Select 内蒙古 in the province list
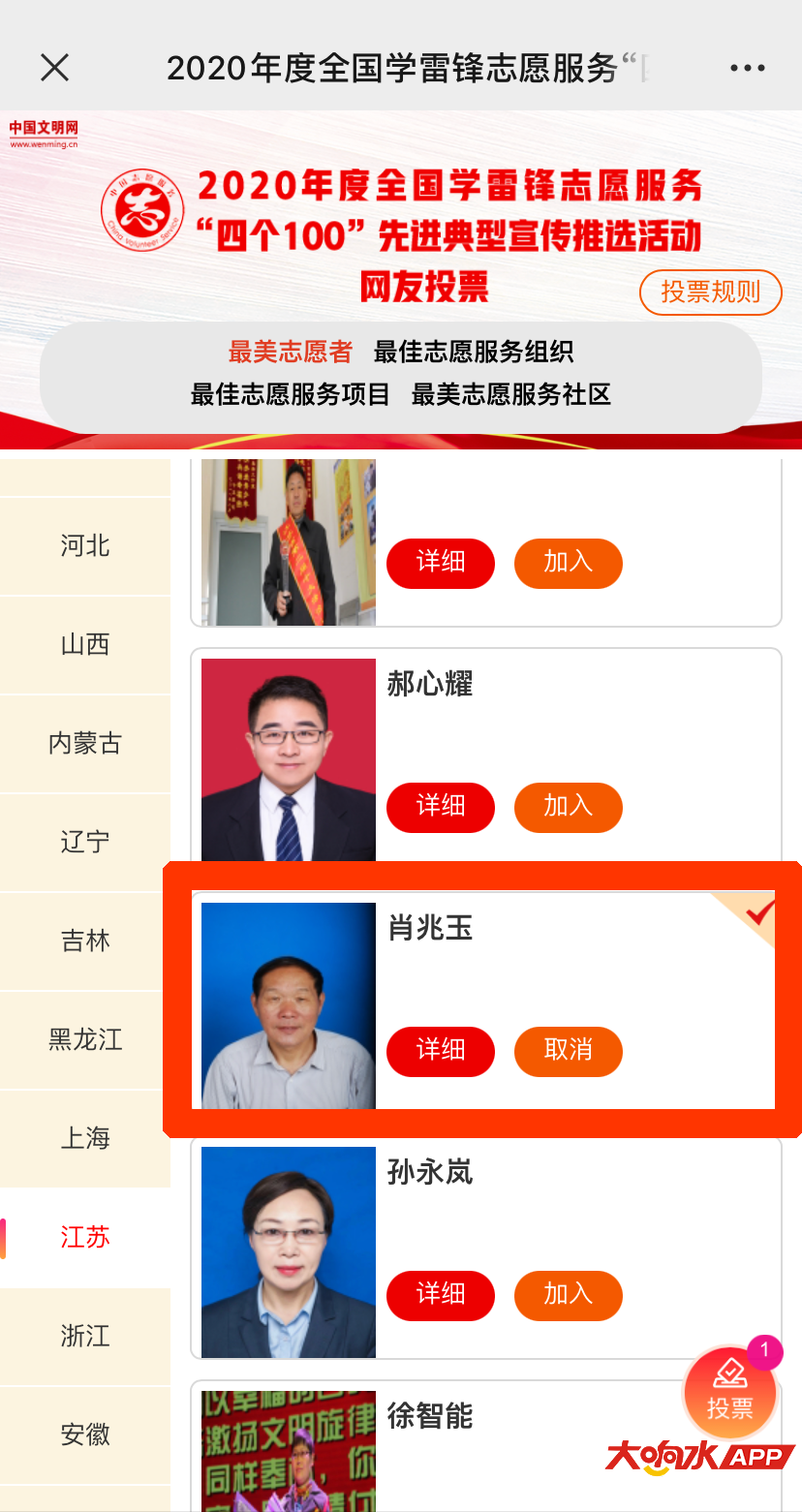The image size is (802, 1512). coord(85,744)
